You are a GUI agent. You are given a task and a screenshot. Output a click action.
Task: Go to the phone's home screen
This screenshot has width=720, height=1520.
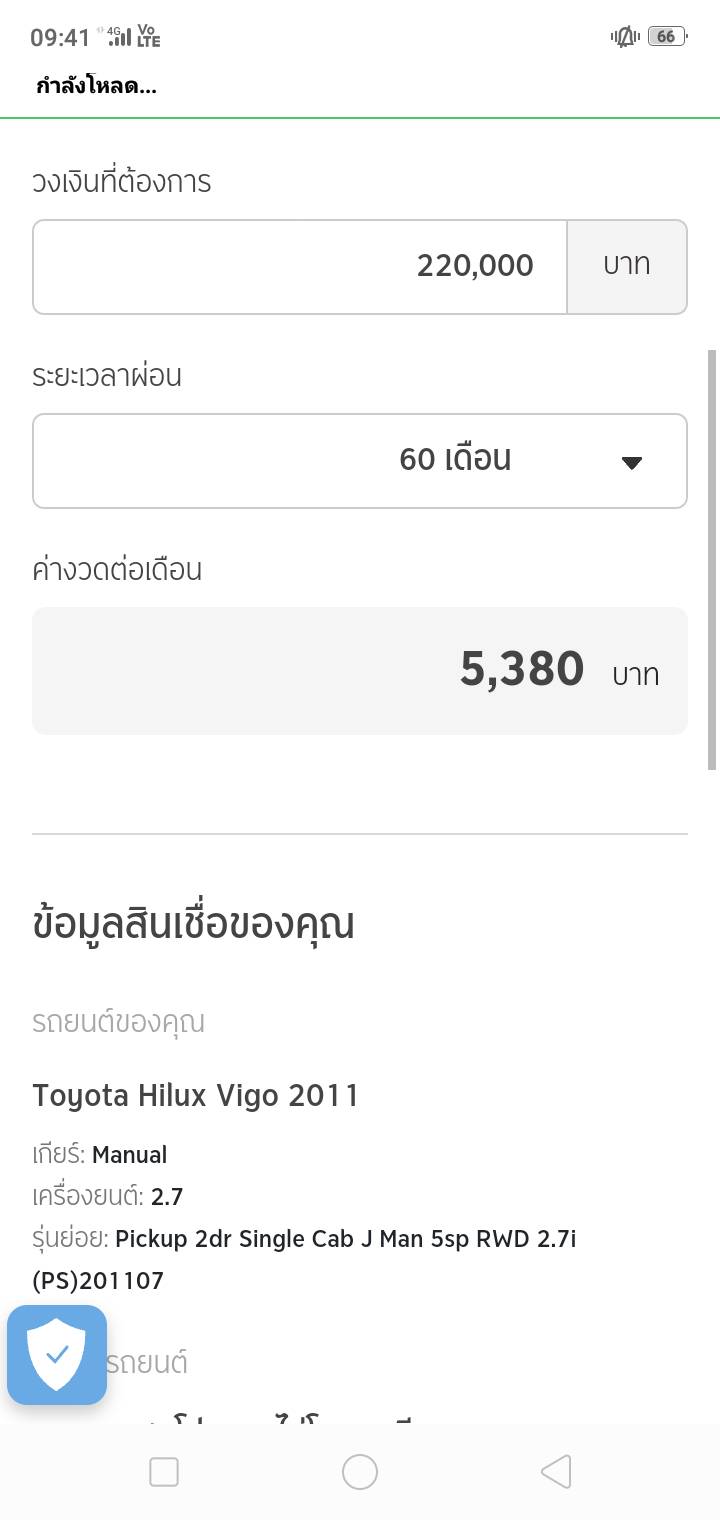[x=360, y=1472]
